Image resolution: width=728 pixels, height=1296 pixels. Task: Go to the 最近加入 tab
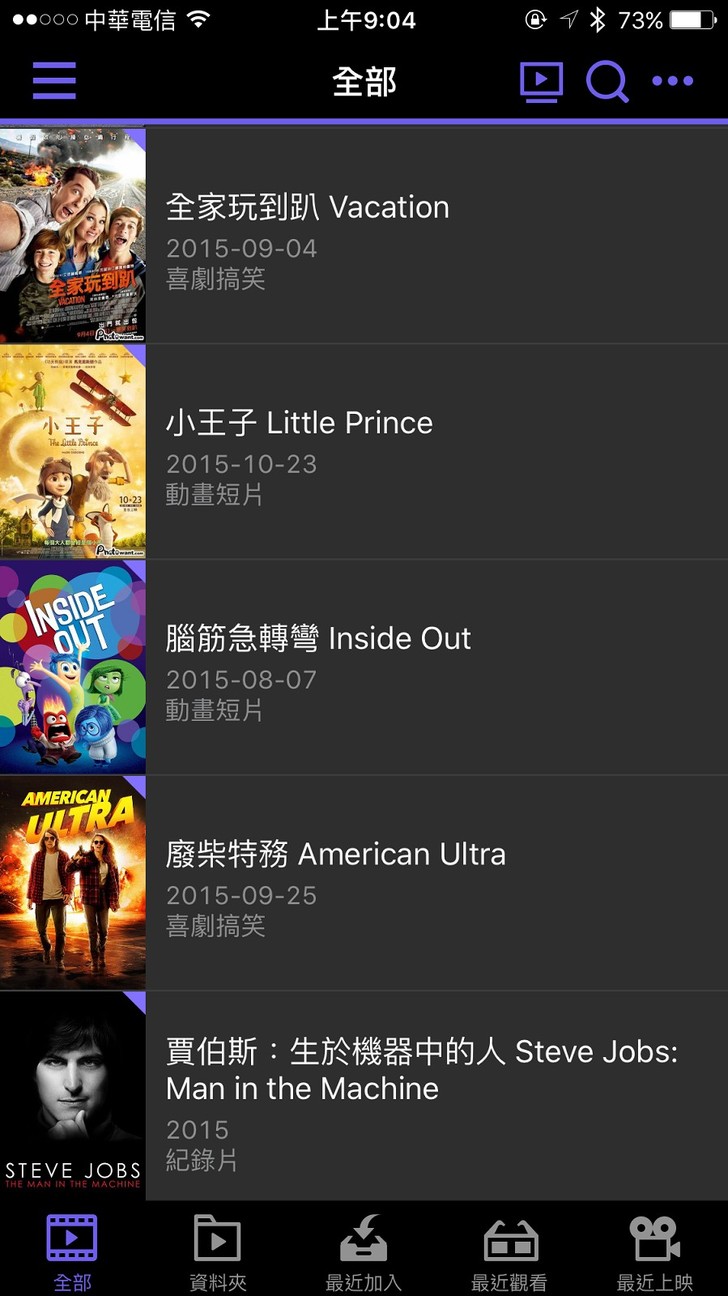pyautogui.click(x=364, y=1251)
